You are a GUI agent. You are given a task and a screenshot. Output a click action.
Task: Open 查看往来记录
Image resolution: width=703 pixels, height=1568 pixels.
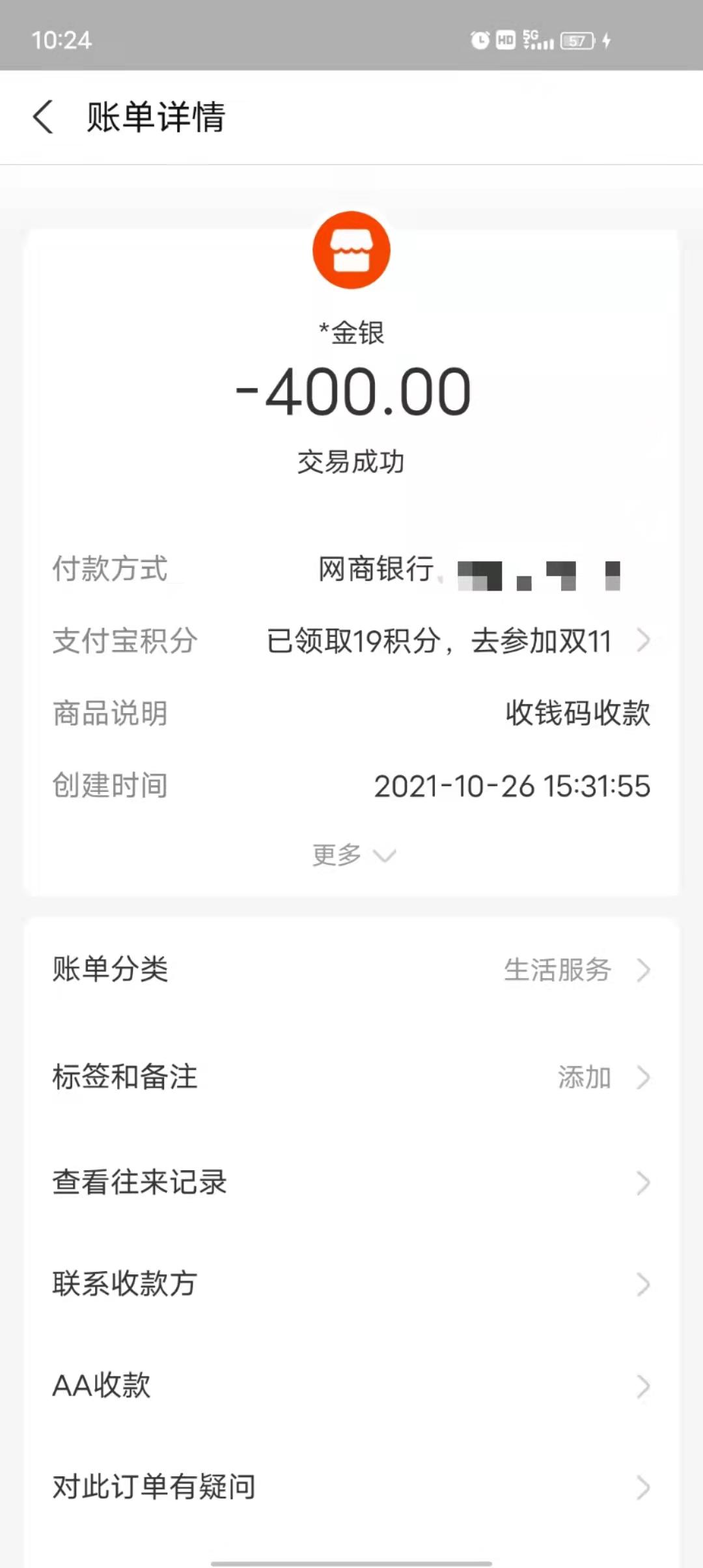(x=351, y=1183)
